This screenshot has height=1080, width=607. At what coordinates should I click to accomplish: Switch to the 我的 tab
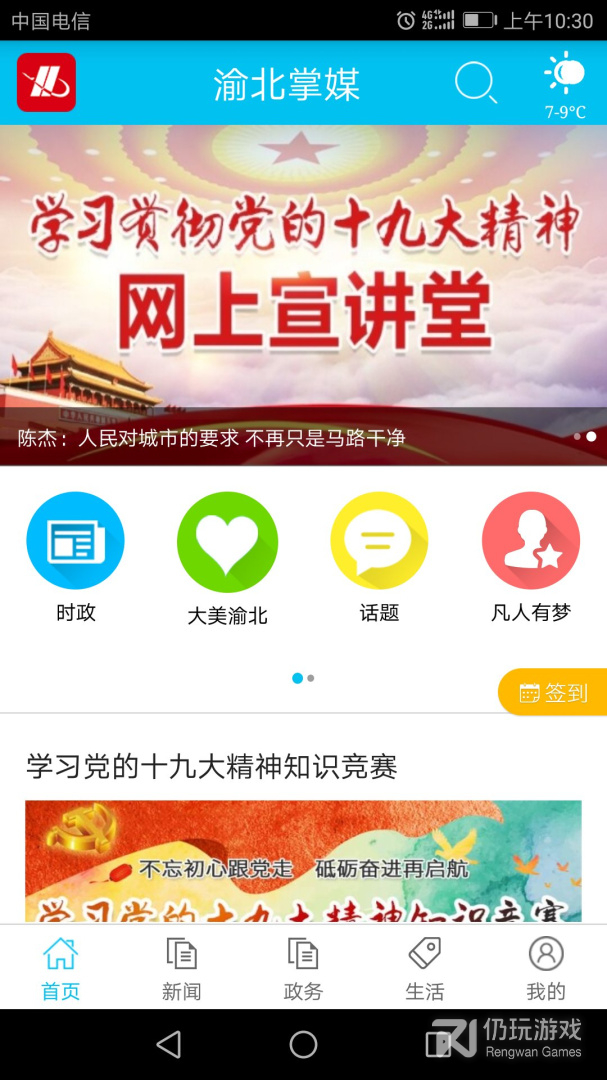point(546,967)
